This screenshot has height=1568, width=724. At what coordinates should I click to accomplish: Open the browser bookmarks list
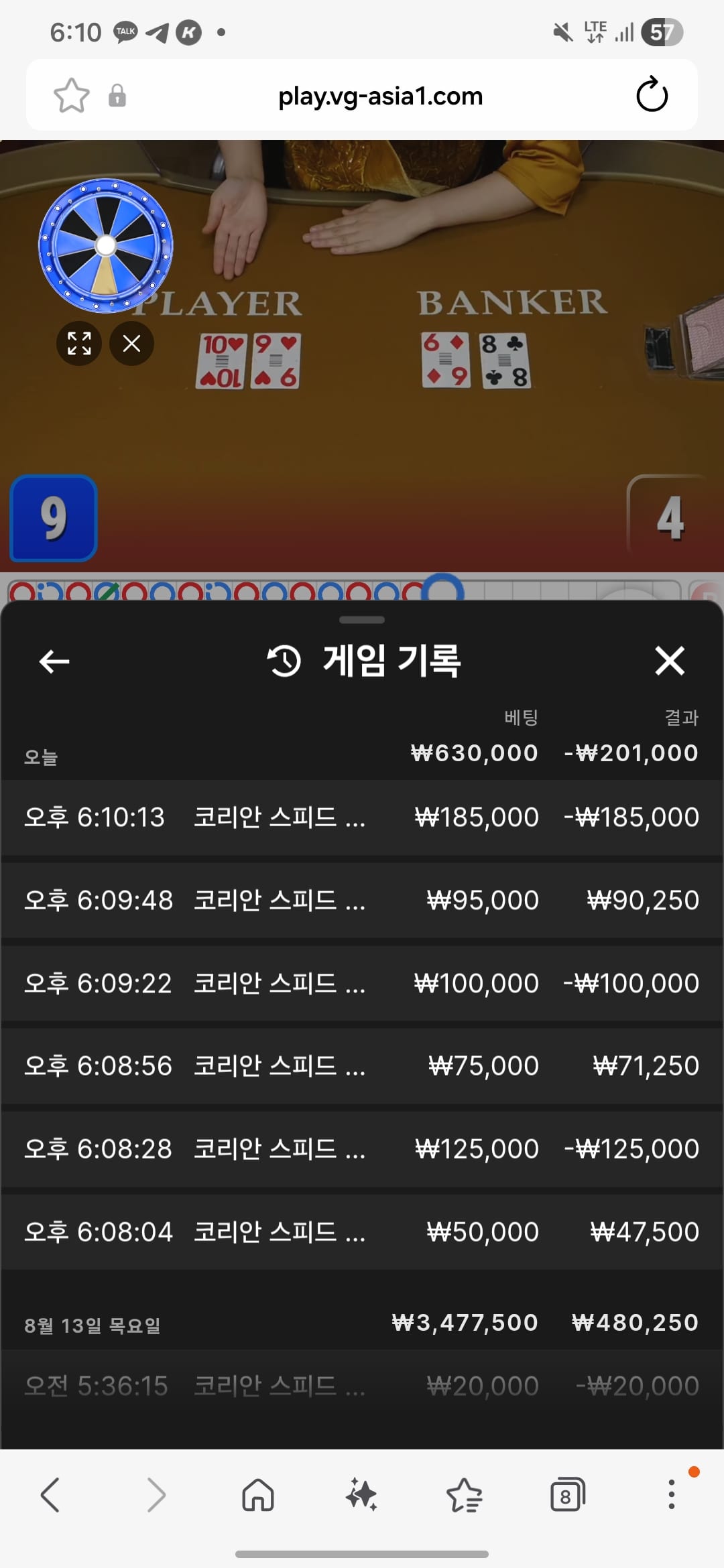click(x=464, y=1494)
